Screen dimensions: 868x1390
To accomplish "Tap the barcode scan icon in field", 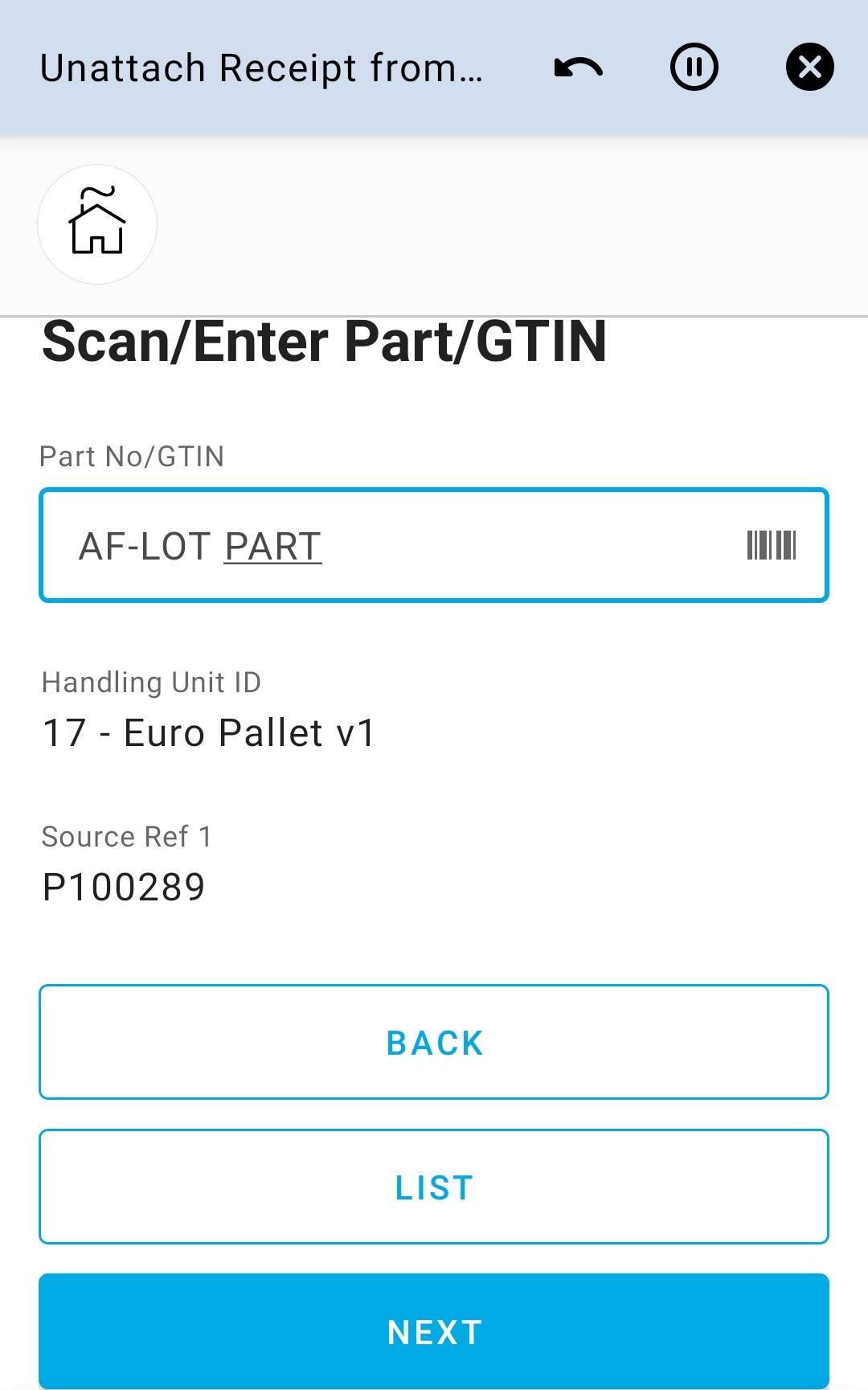I will coord(771,546).
